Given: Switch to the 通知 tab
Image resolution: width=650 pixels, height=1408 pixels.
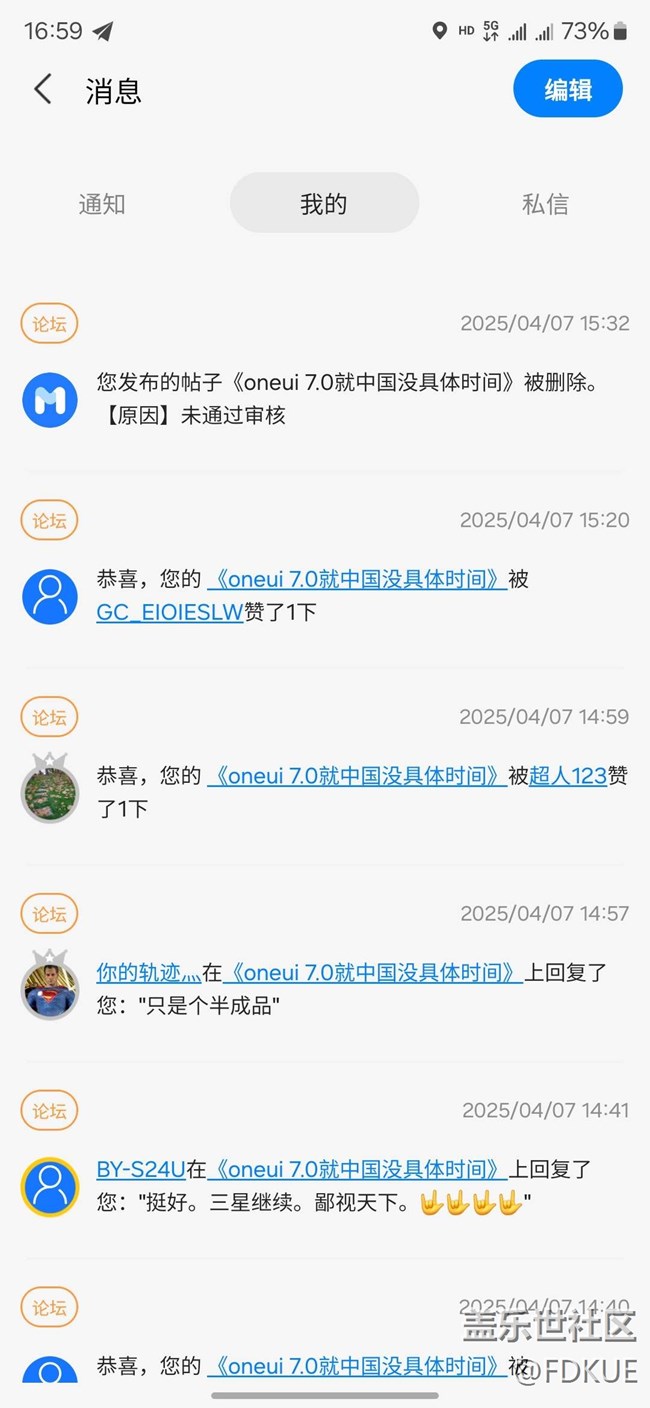Looking at the screenshot, I should (102, 204).
